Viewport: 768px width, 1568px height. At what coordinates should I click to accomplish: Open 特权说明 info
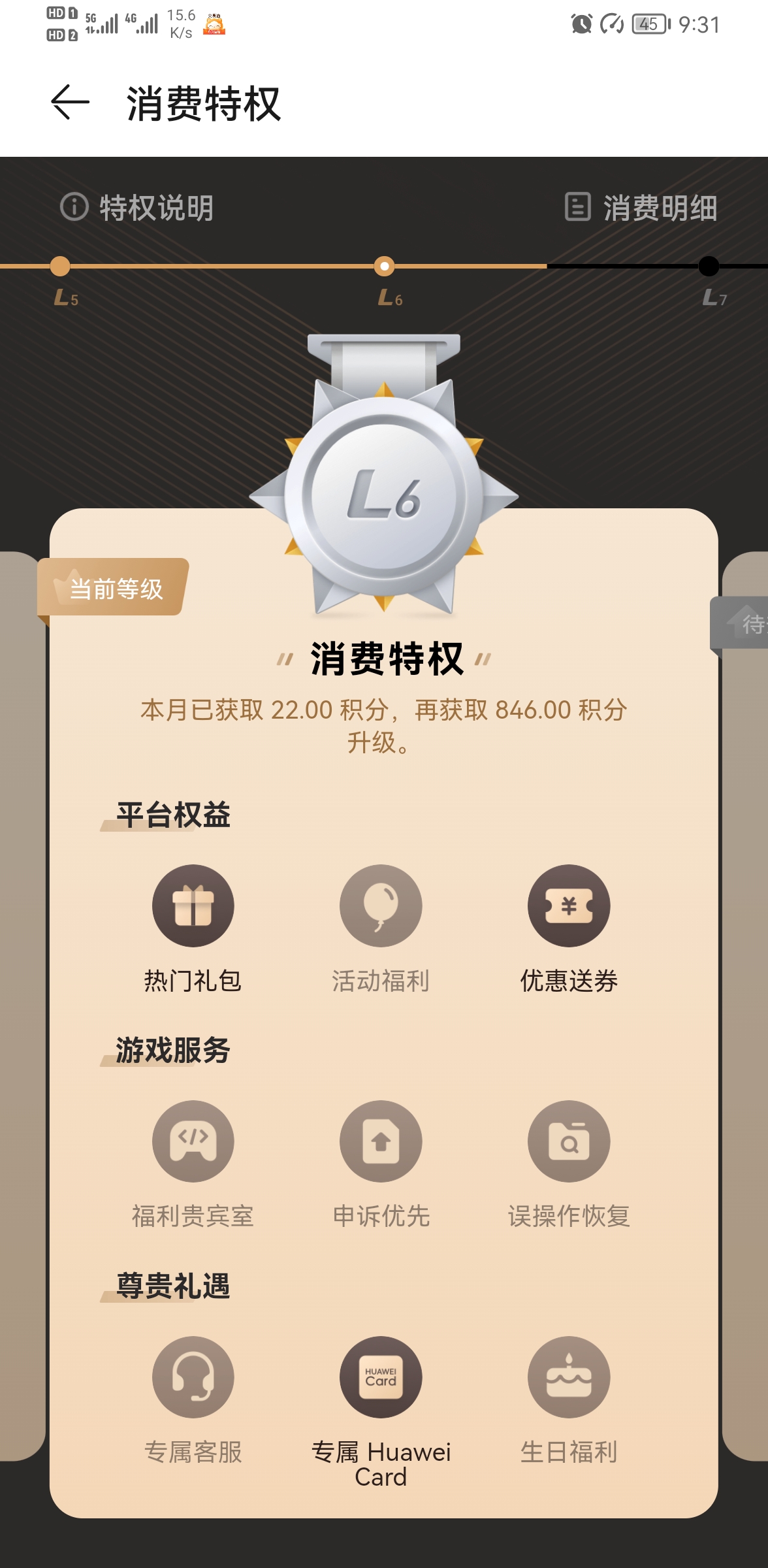point(137,208)
